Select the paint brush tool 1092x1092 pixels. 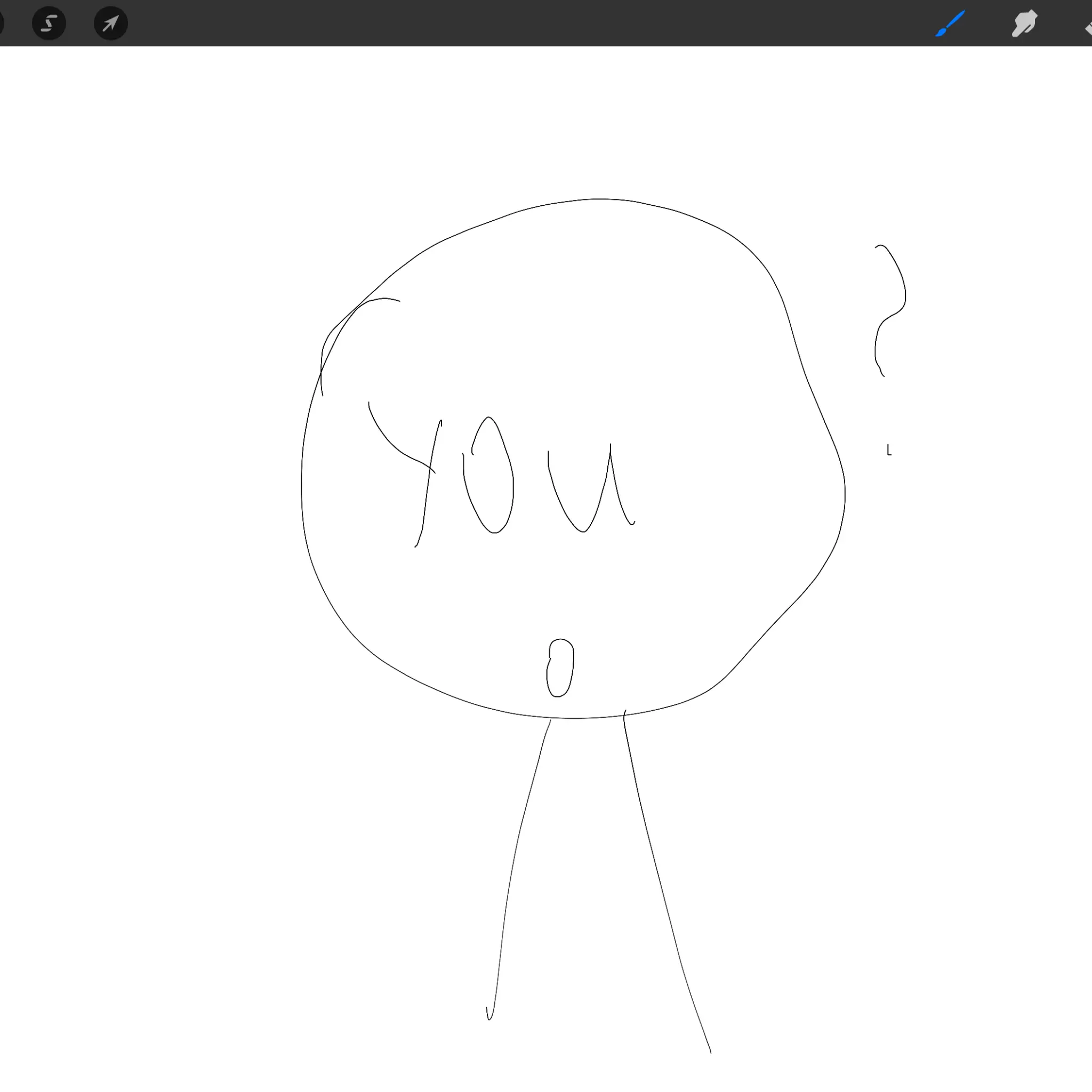[950, 24]
